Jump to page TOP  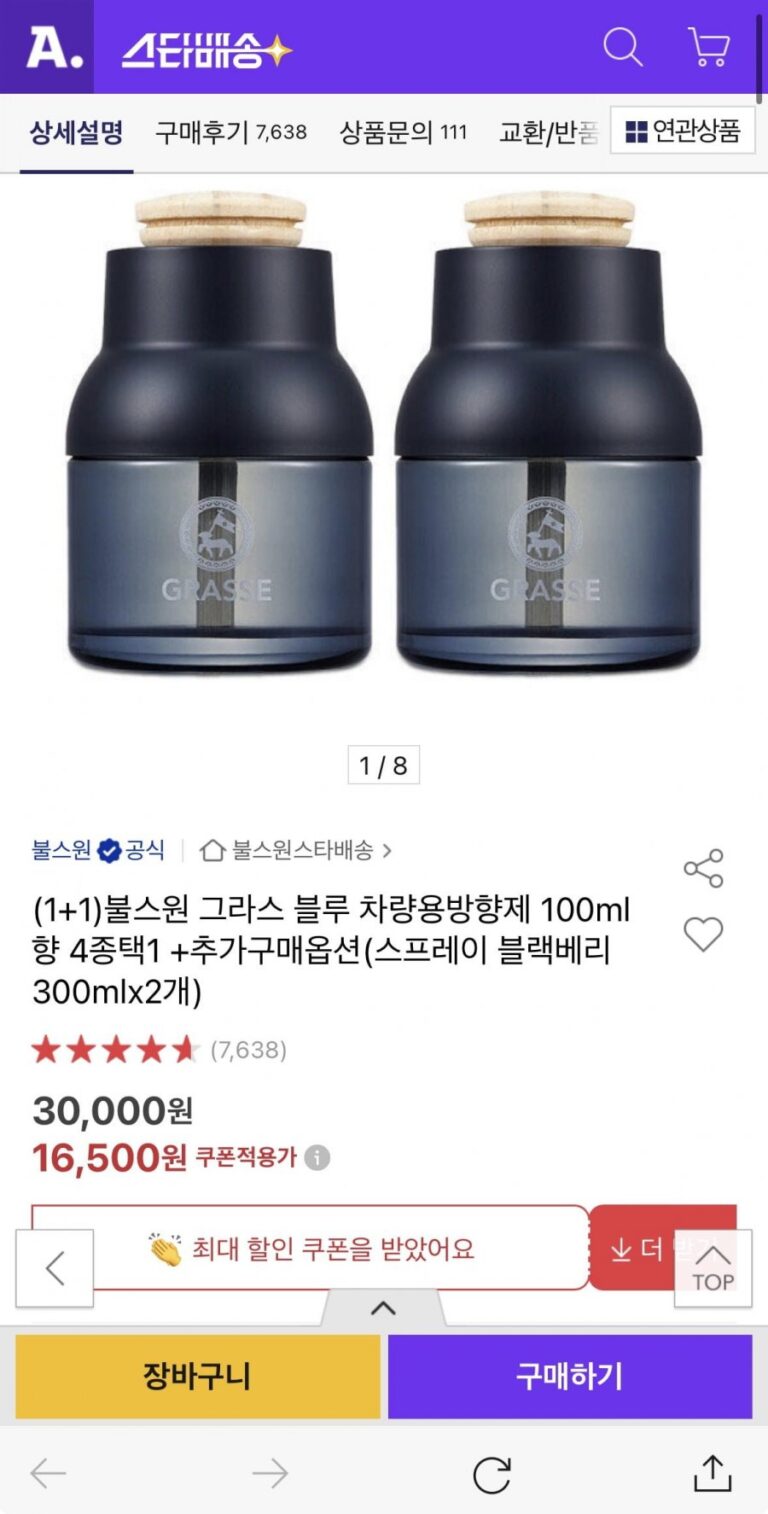[712, 1268]
